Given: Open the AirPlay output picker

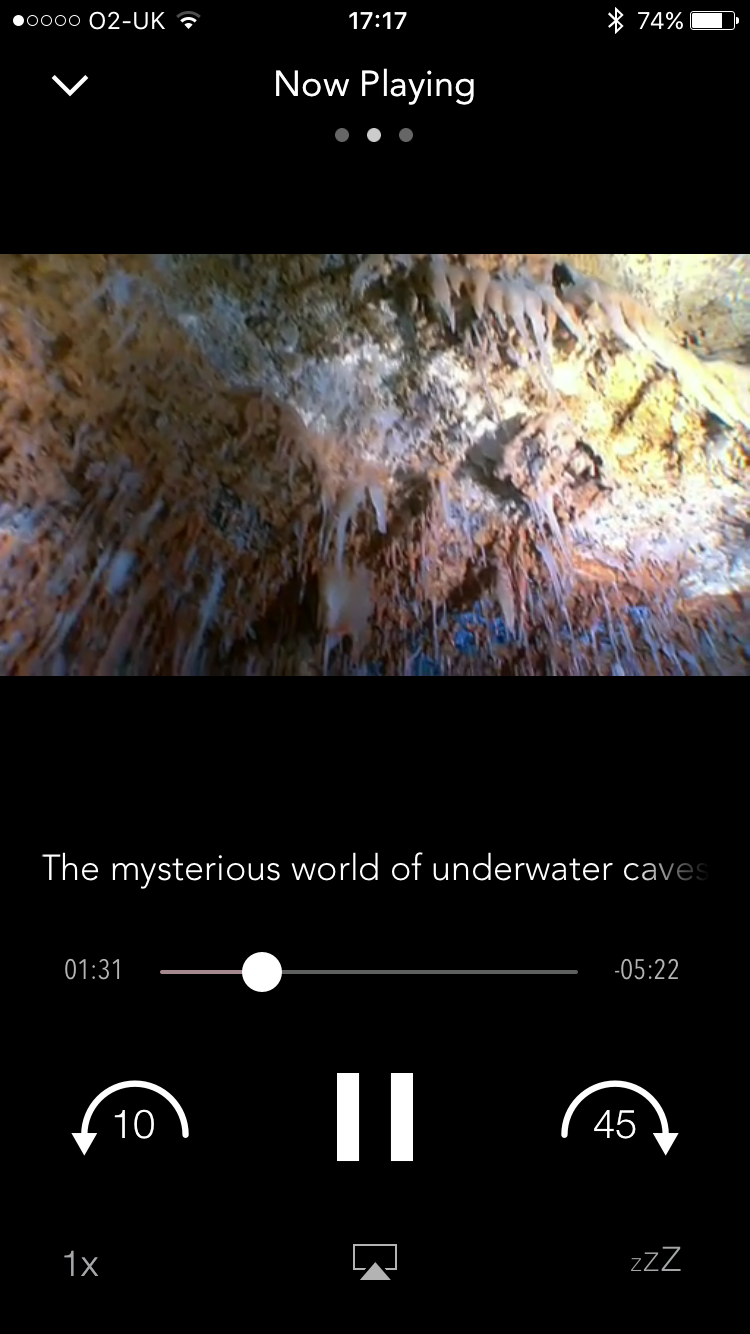Looking at the screenshot, I should (375, 1262).
